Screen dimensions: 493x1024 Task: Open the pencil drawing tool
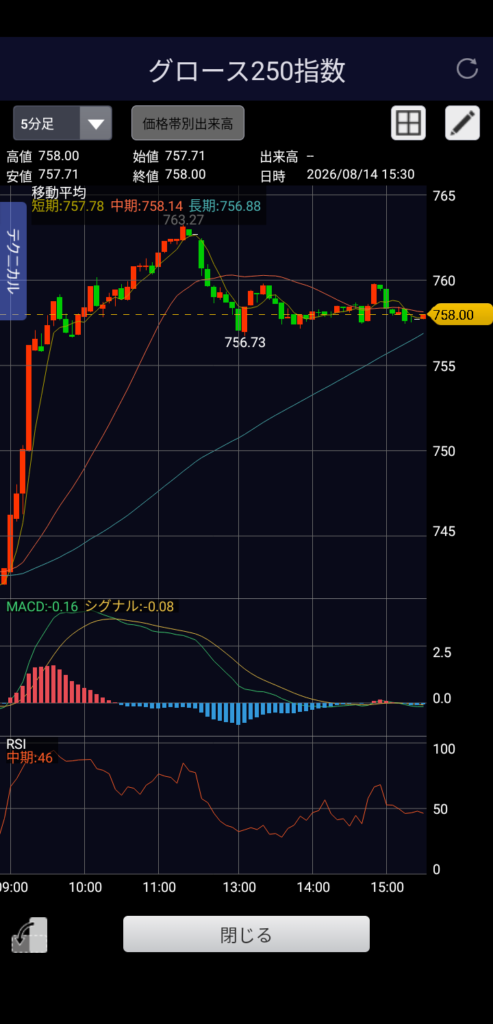pos(462,123)
